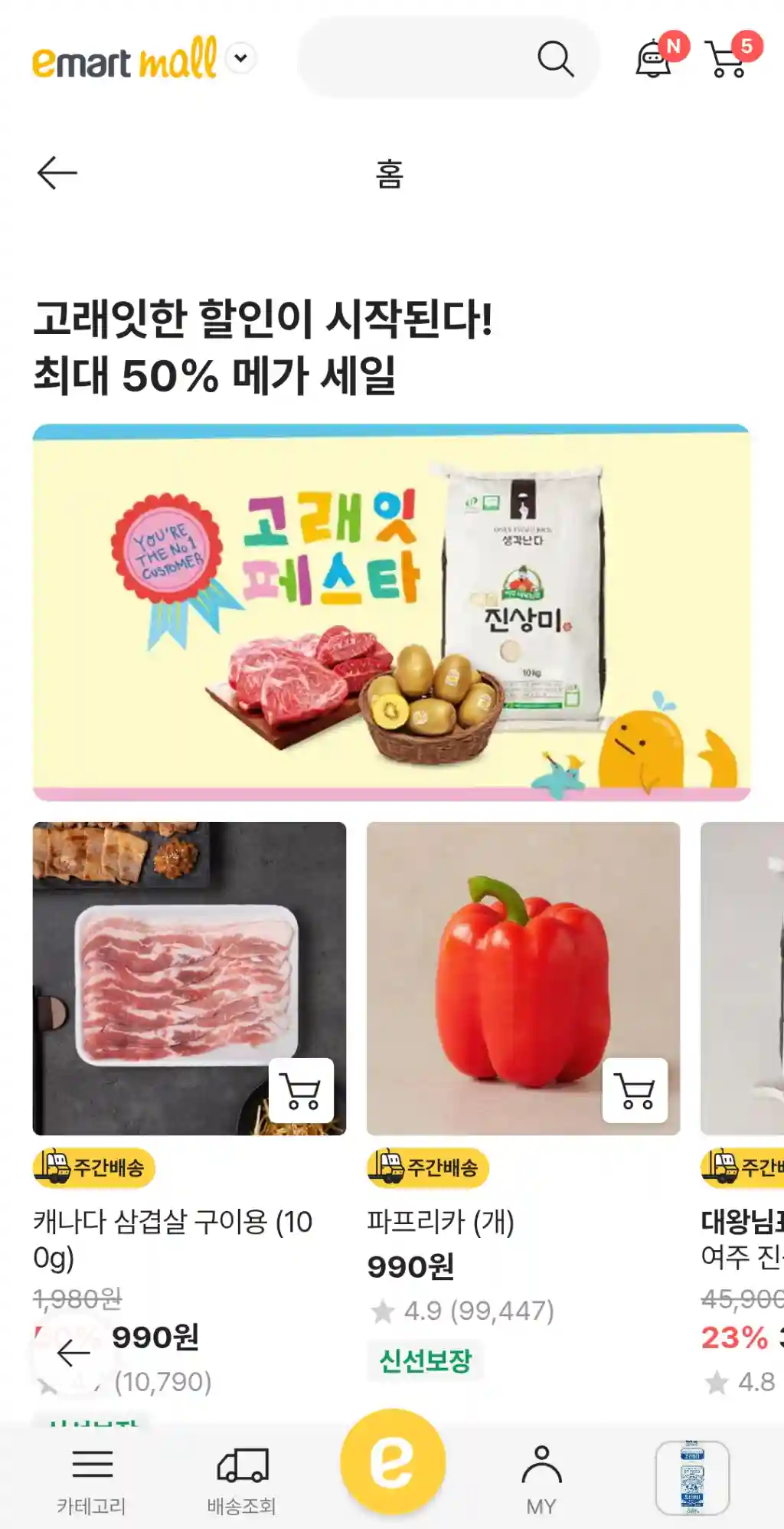This screenshot has width=784, height=1529.
Task: Open the MY tab
Action: pyautogui.click(x=541, y=1480)
